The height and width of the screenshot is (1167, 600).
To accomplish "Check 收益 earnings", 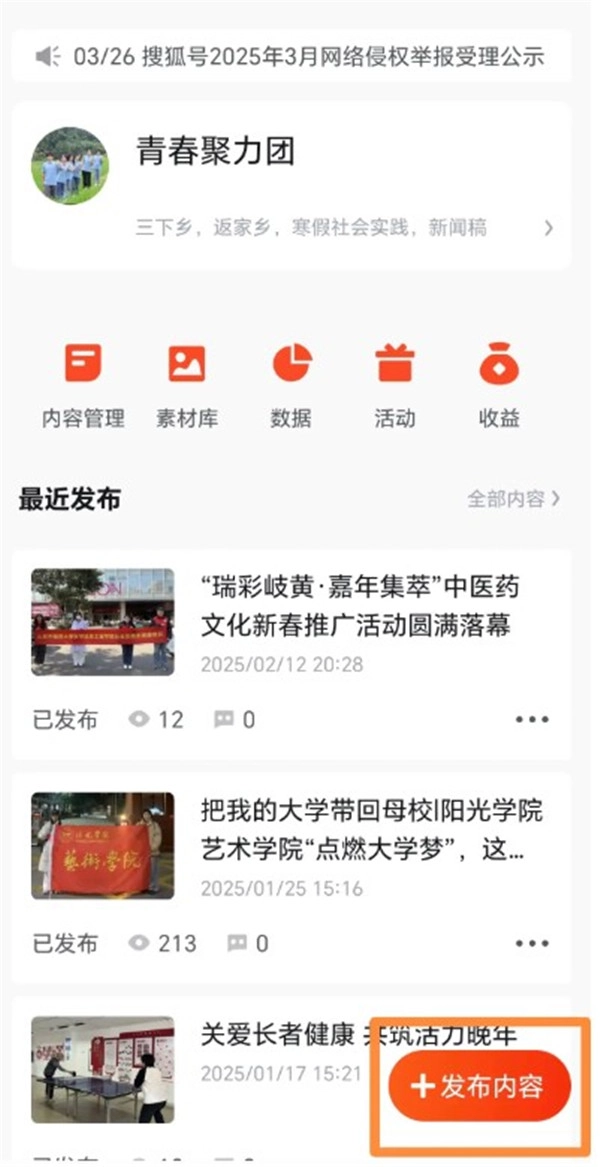I will [499, 385].
